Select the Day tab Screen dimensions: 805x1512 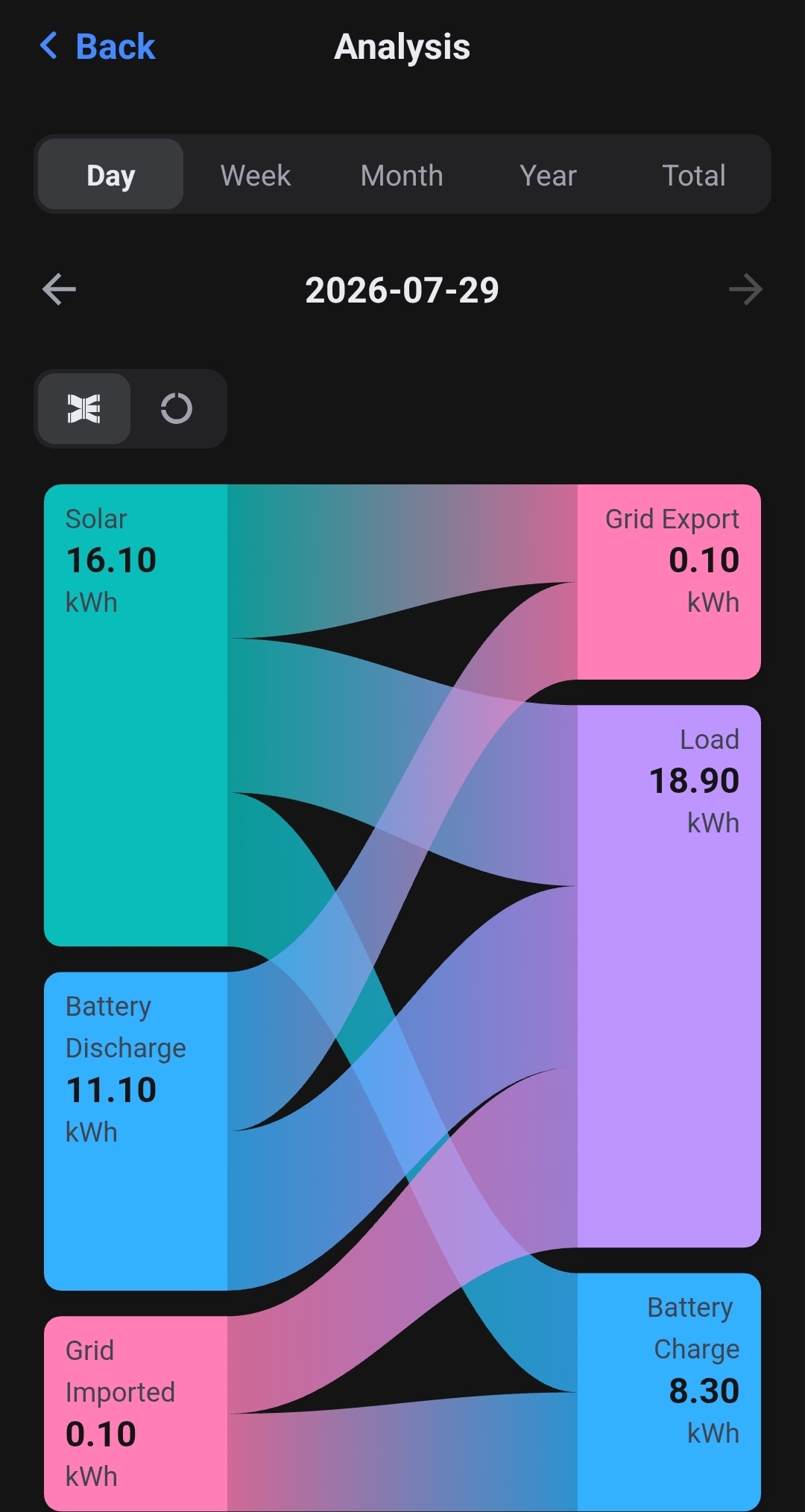[110, 175]
